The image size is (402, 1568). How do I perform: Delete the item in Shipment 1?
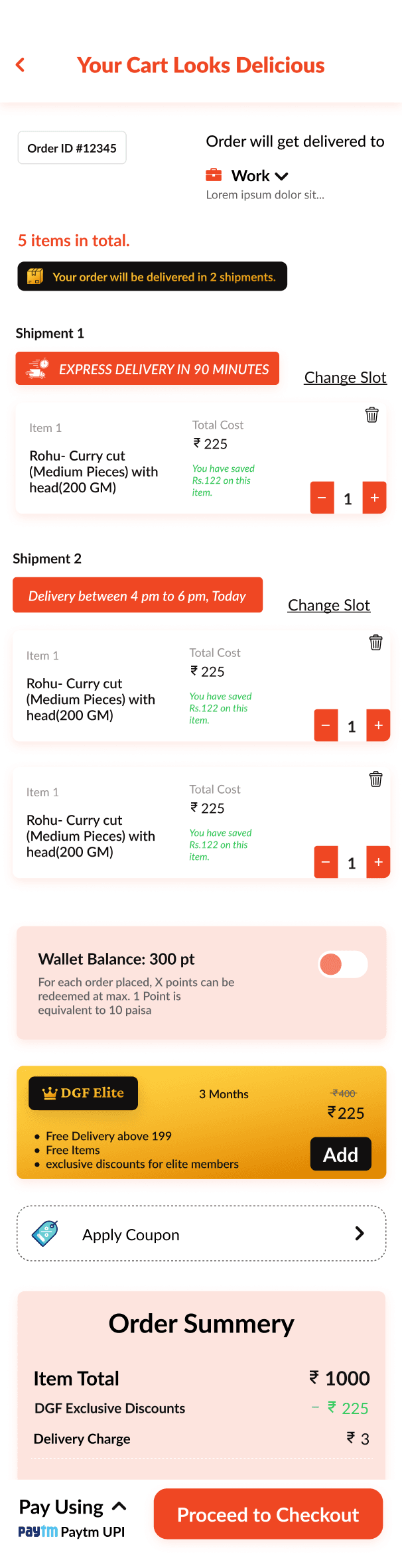[x=372, y=415]
